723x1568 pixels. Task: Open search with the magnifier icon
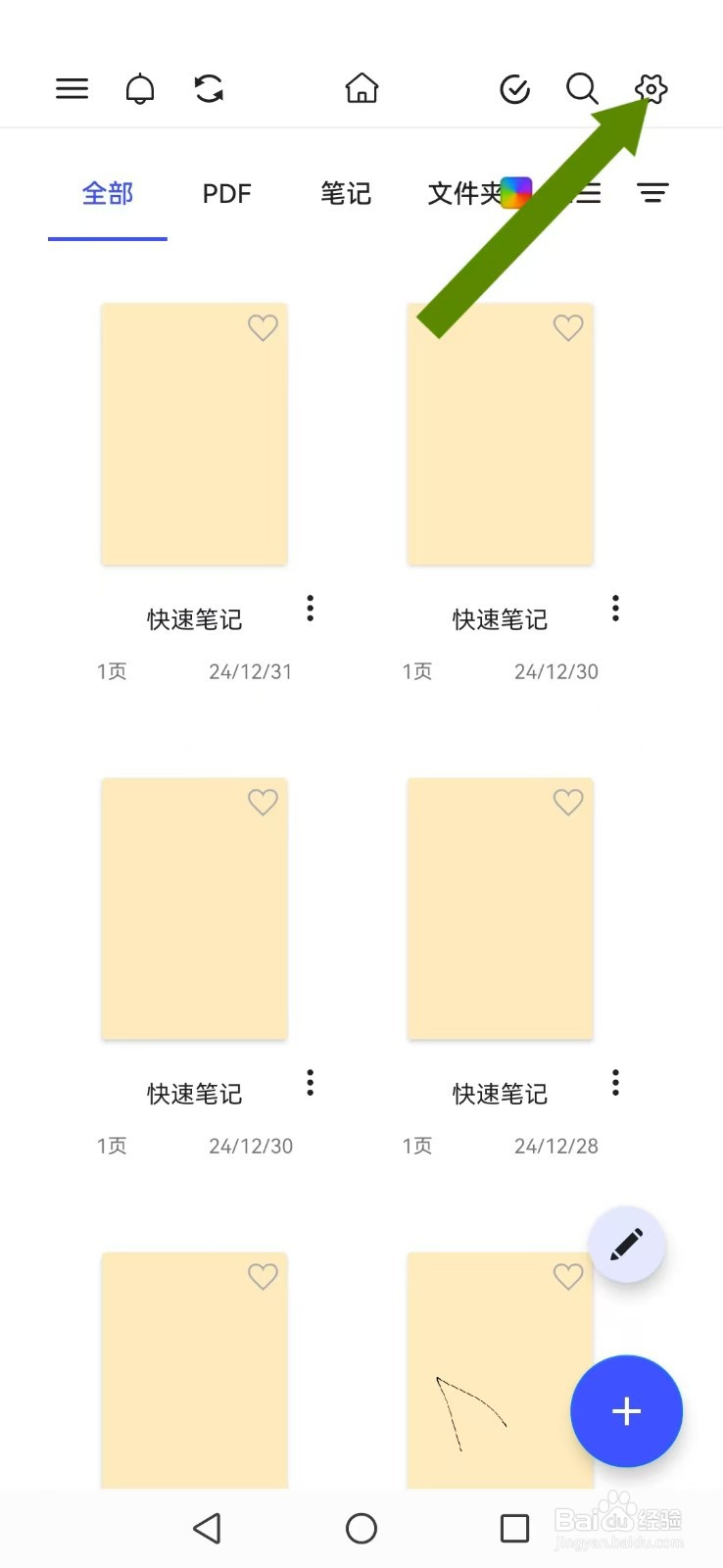pyautogui.click(x=582, y=88)
